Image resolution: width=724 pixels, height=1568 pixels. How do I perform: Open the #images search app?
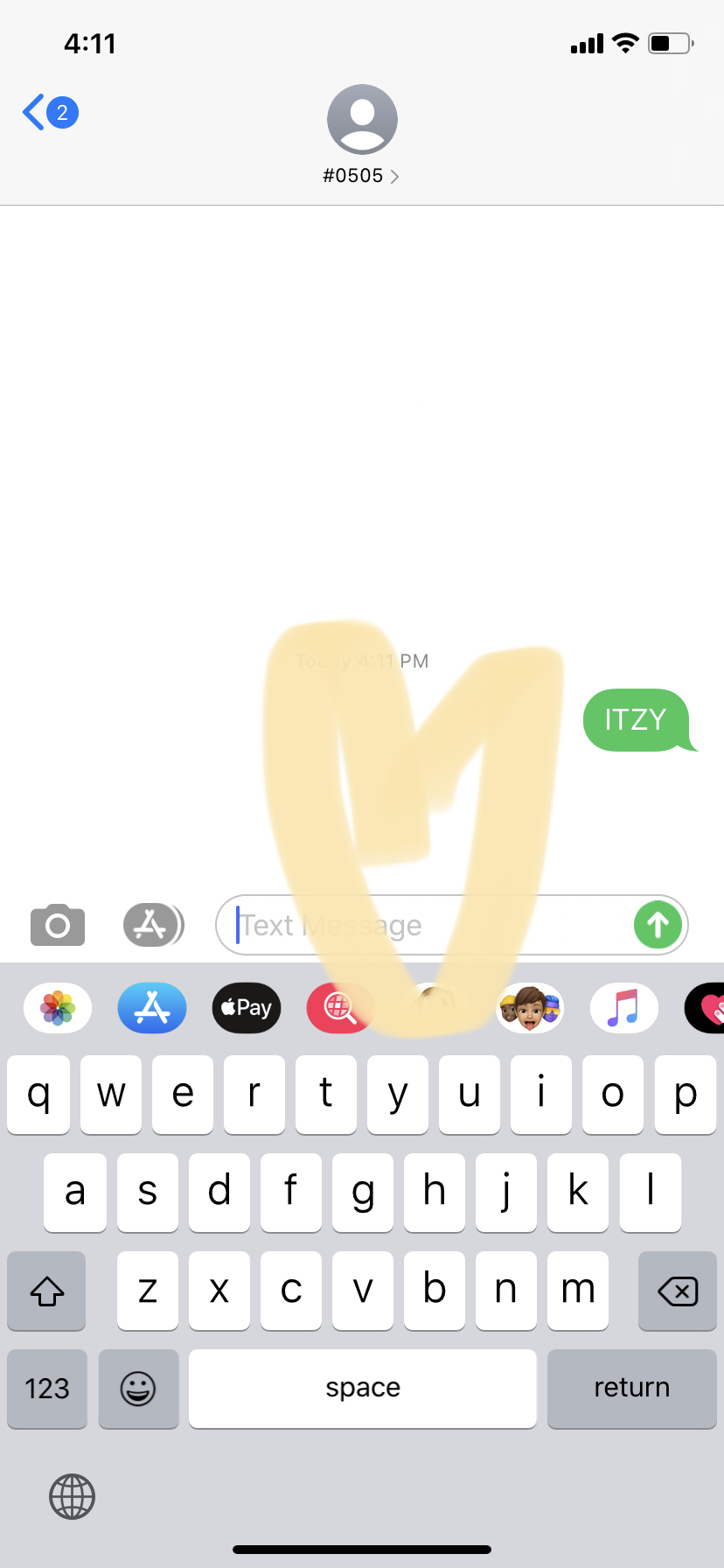(339, 1008)
